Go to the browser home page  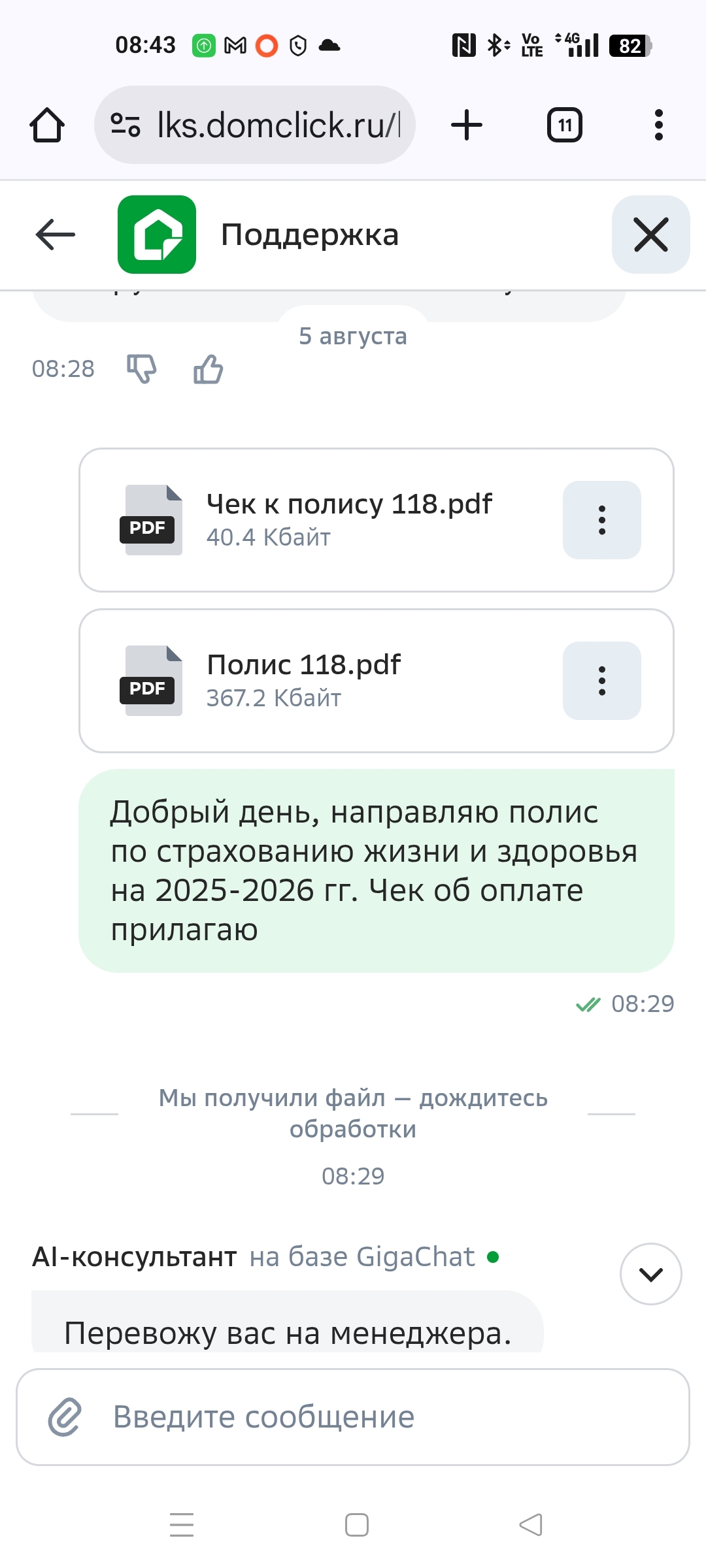[47, 125]
